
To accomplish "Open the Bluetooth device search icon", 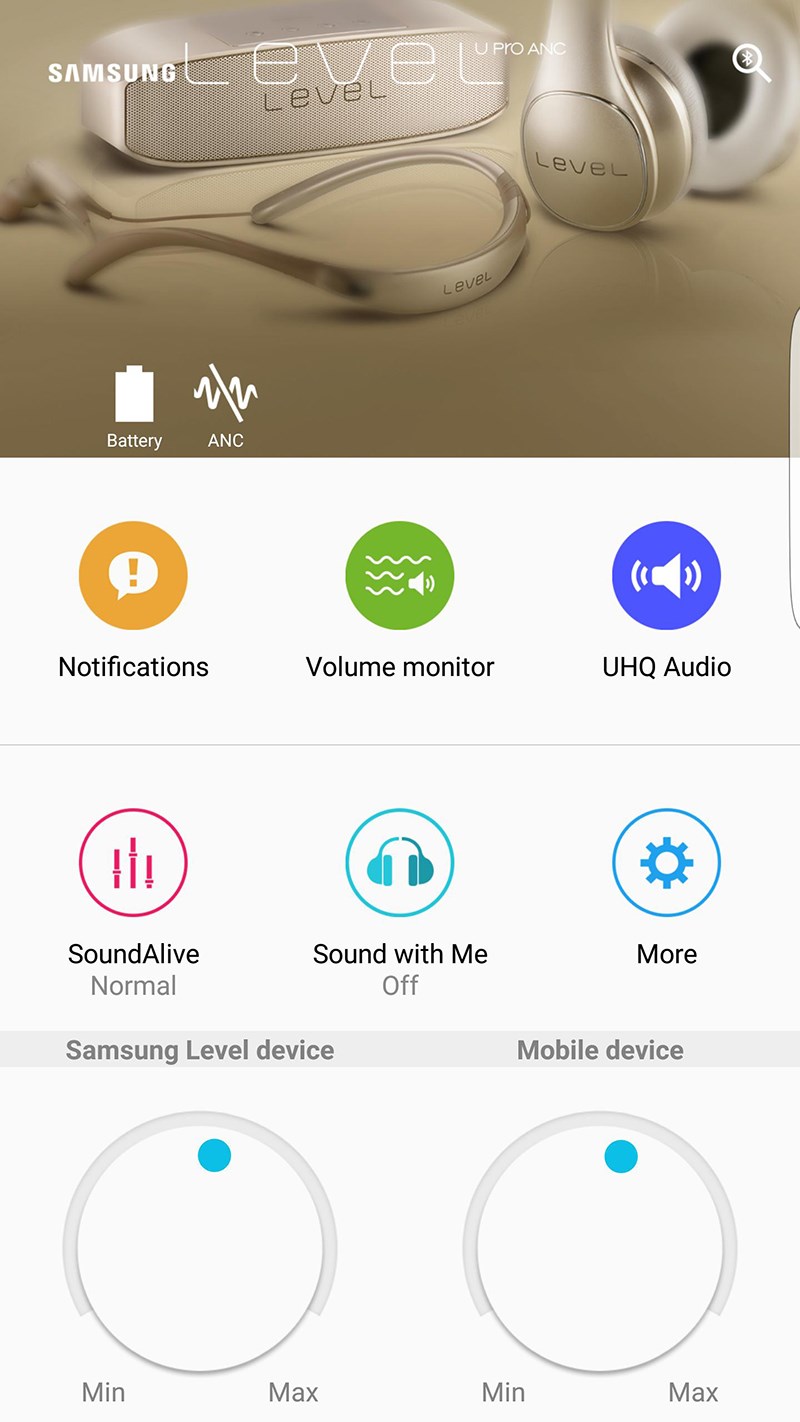I will click(x=752, y=63).
